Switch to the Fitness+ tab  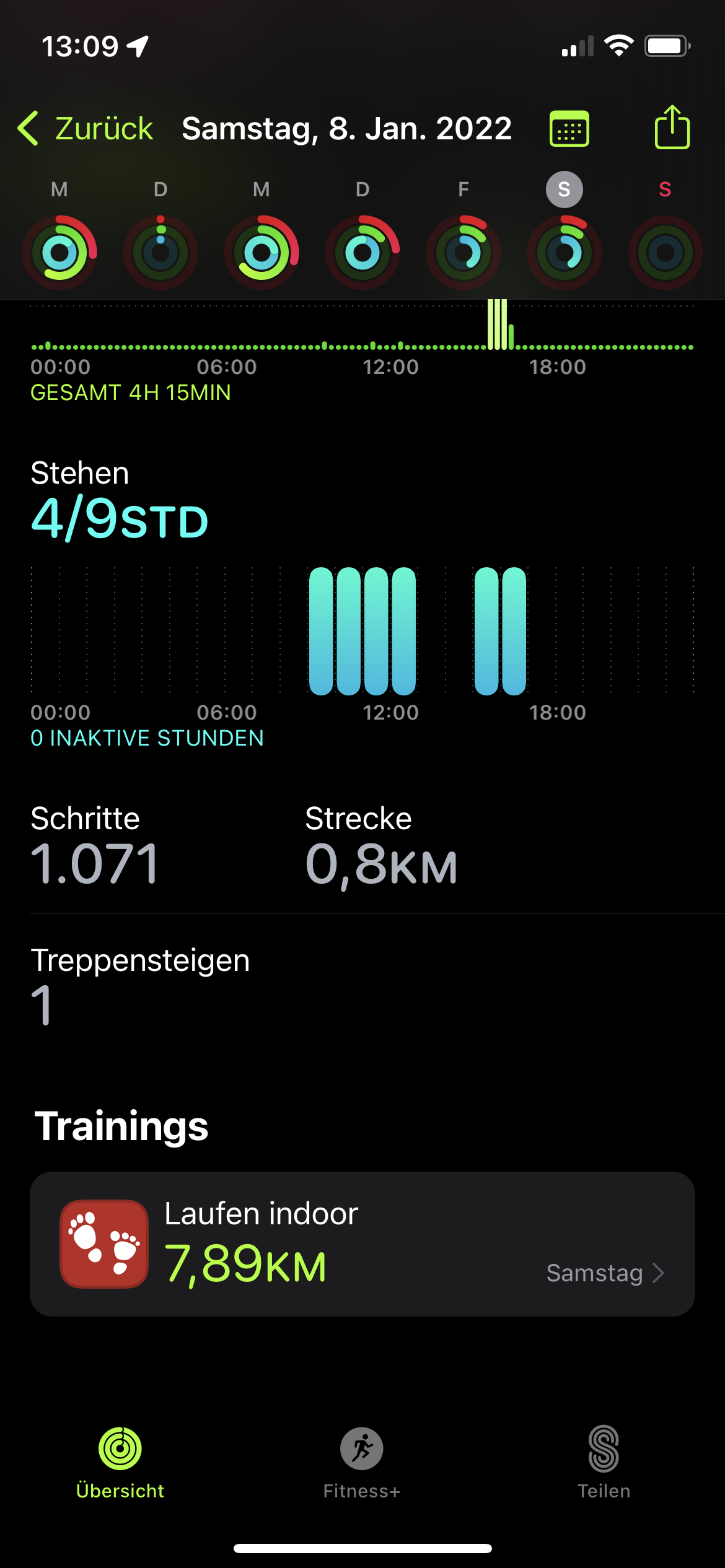tap(362, 1463)
